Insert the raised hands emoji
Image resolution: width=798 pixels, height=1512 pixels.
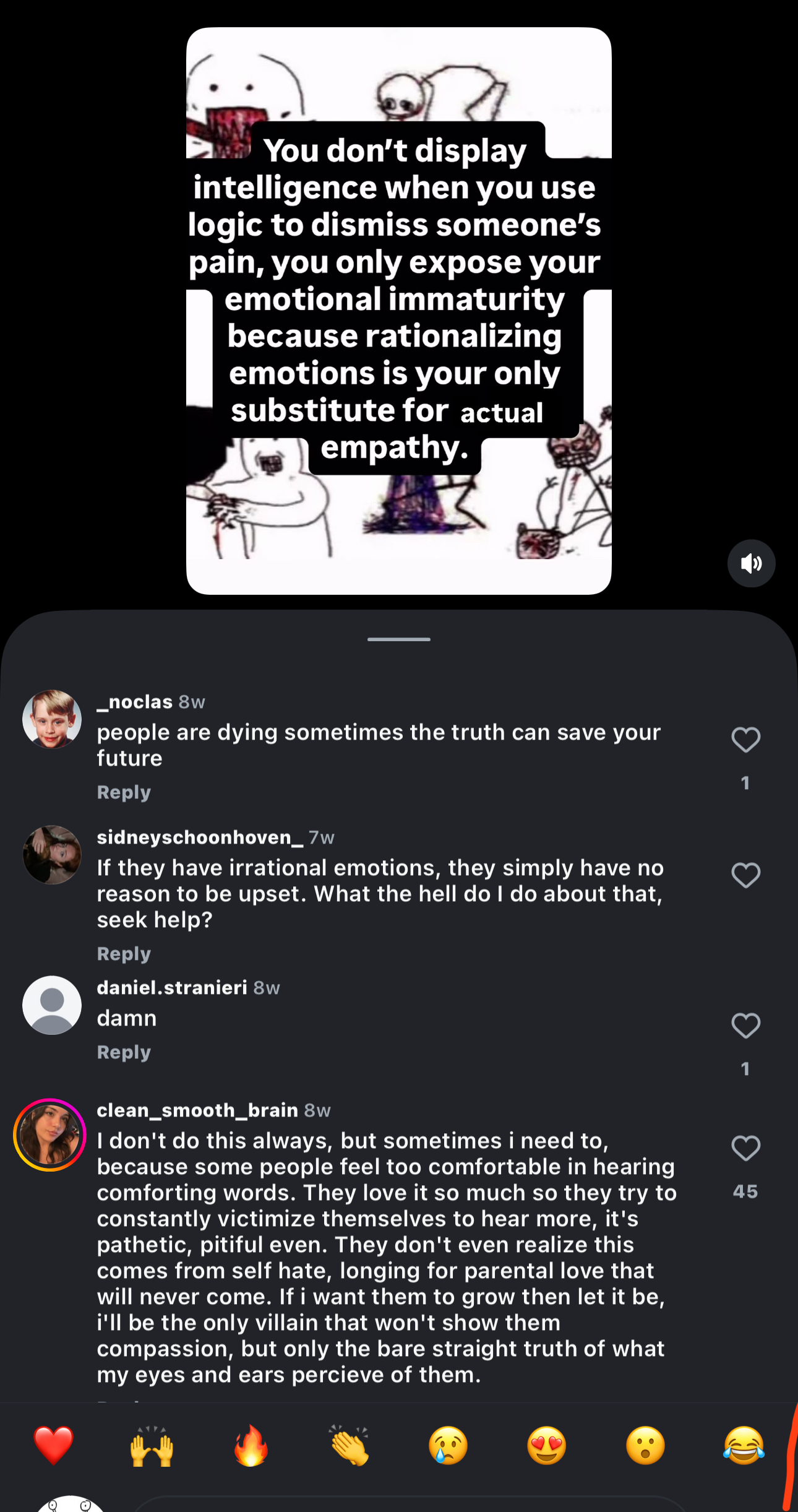point(152,1446)
